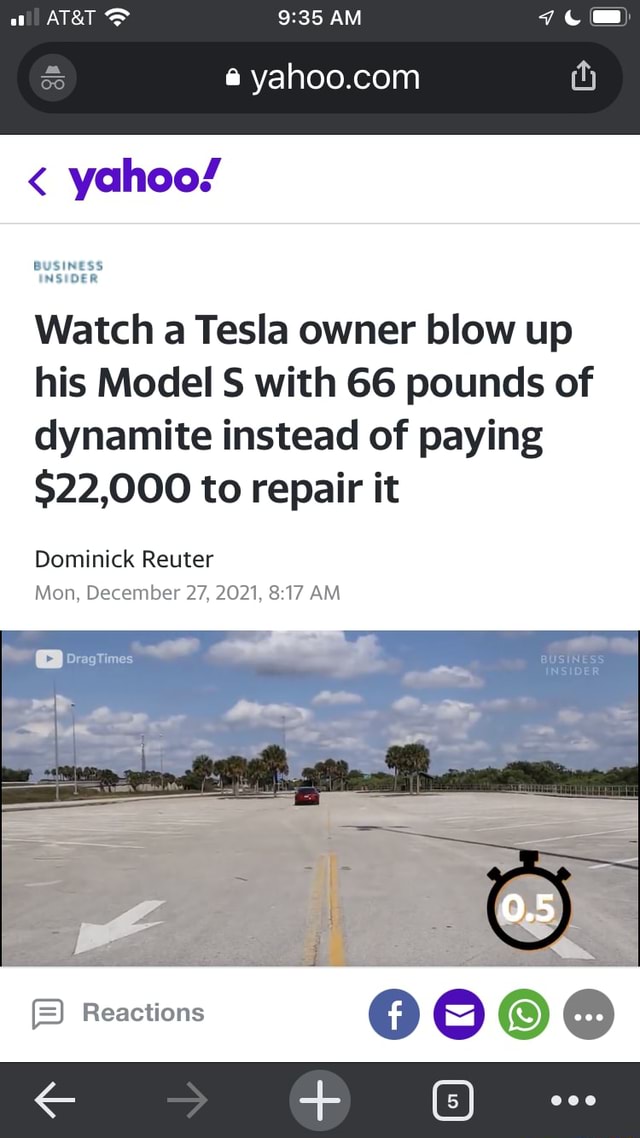View the 5 open browser tabs
Screen dimensions: 640x1138
[x=452, y=1100]
